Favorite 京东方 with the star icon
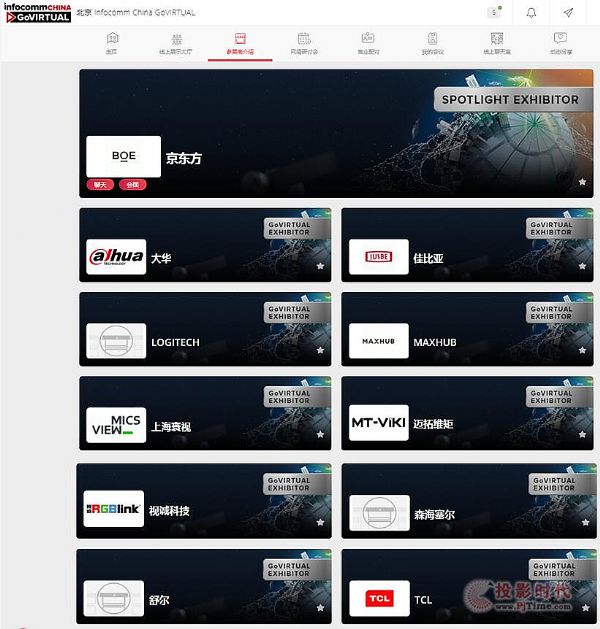This screenshot has height=629, width=600. tap(582, 182)
